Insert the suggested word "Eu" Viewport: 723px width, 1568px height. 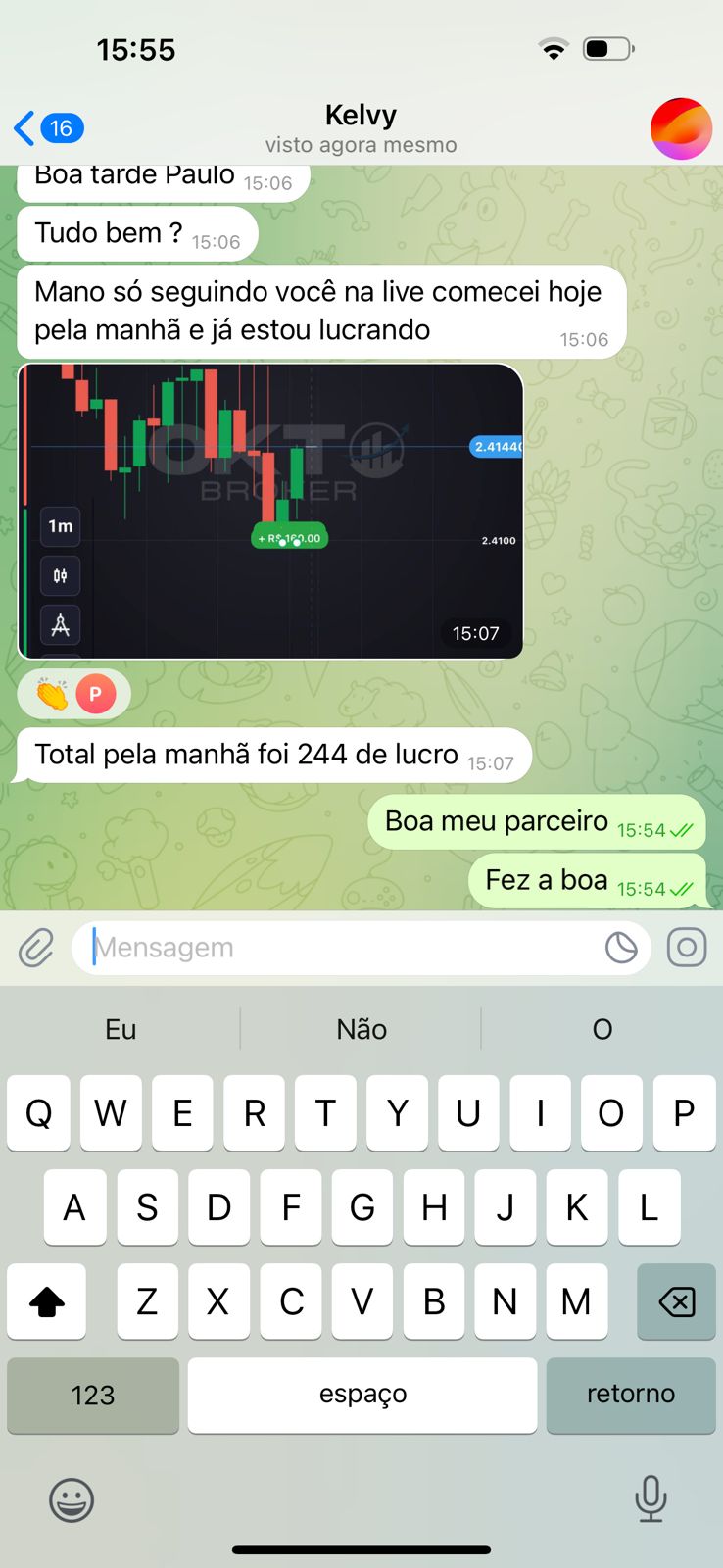point(120,1029)
